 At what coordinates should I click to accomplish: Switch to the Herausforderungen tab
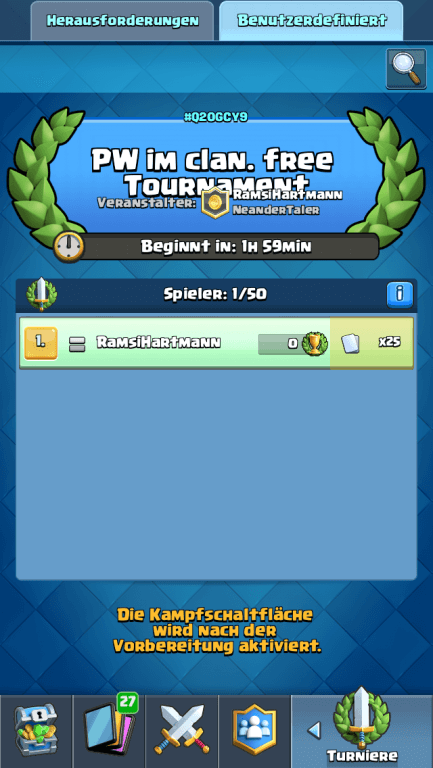click(x=122, y=21)
